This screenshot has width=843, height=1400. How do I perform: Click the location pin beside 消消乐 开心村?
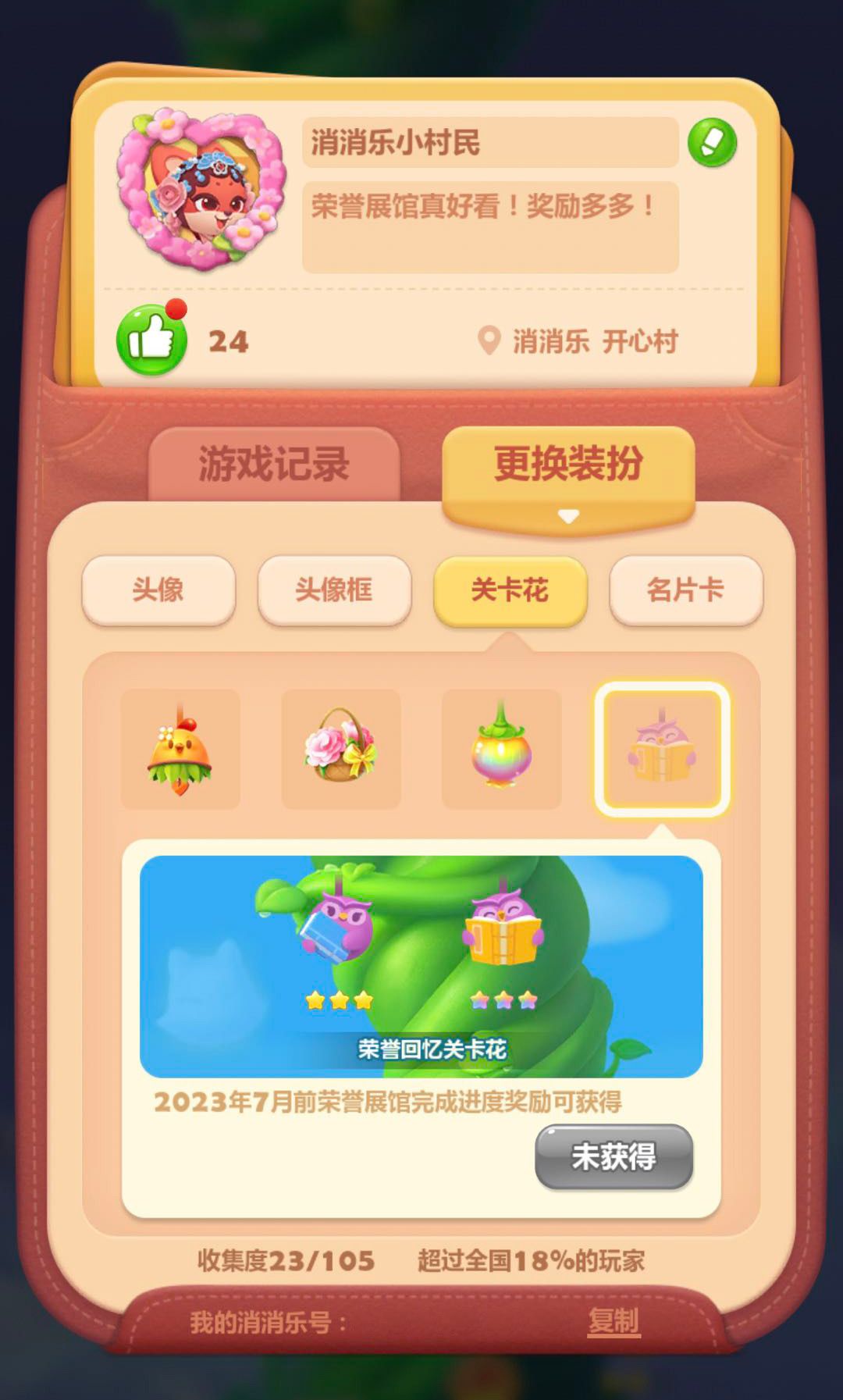(x=488, y=340)
